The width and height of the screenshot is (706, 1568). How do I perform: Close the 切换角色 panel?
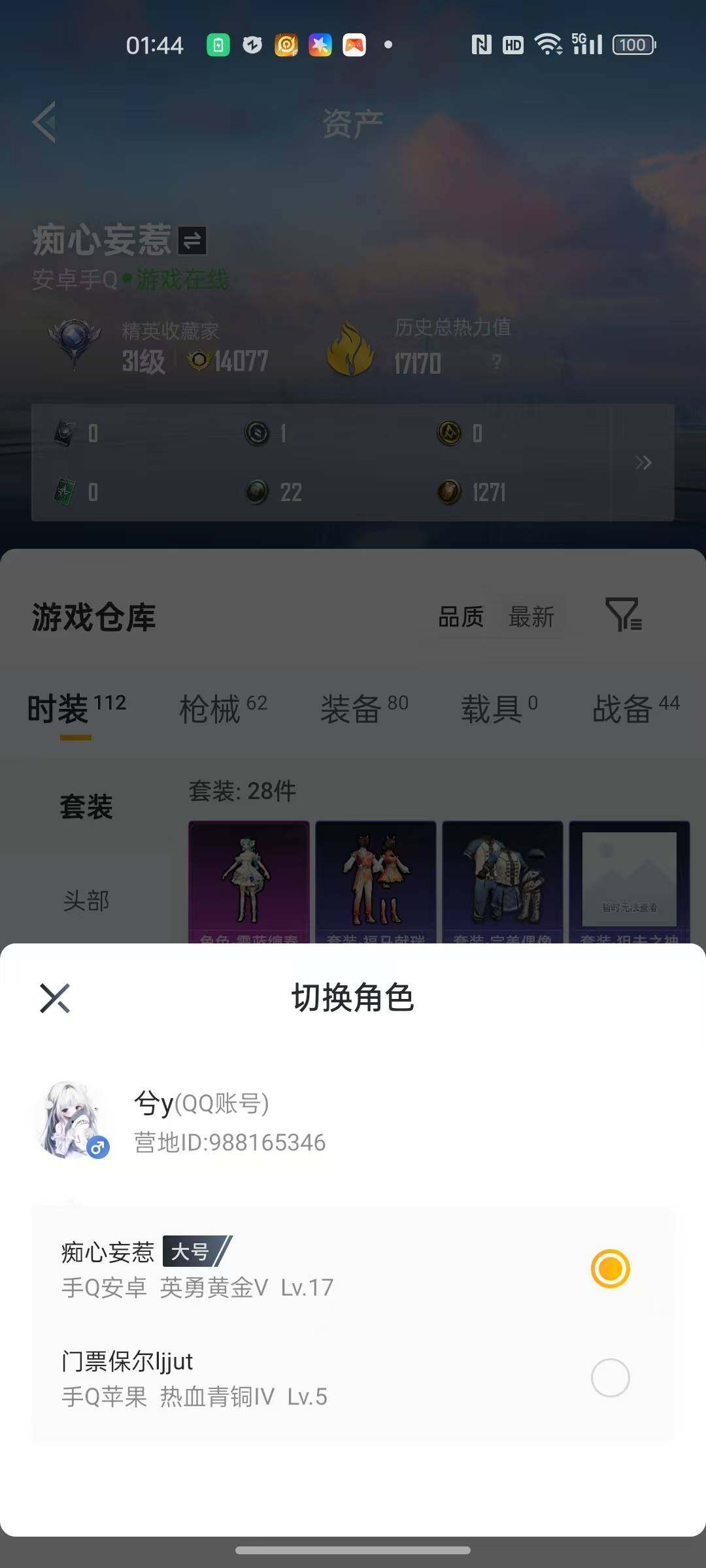pyautogui.click(x=56, y=998)
